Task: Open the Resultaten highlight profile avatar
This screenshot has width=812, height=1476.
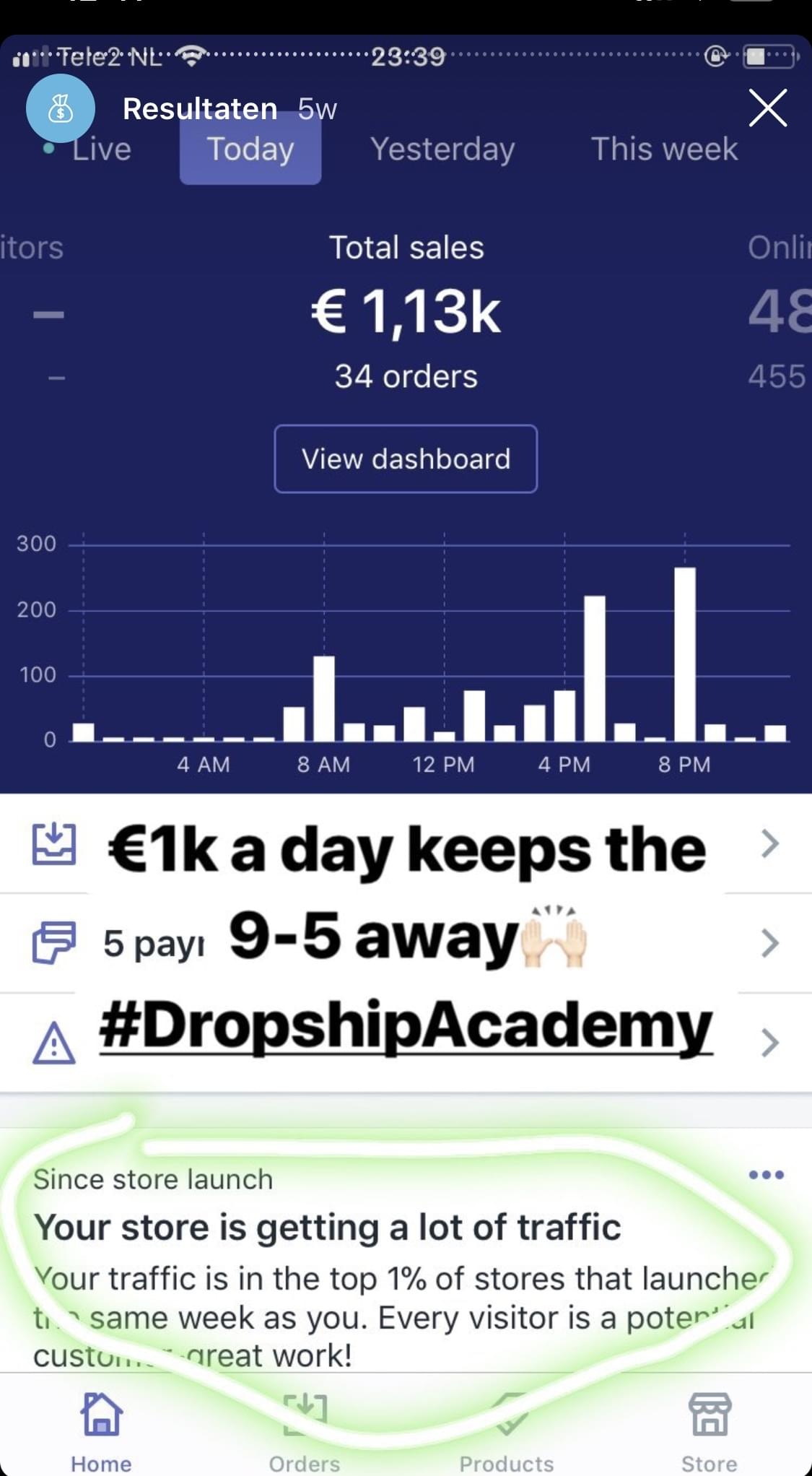Action: [x=61, y=108]
